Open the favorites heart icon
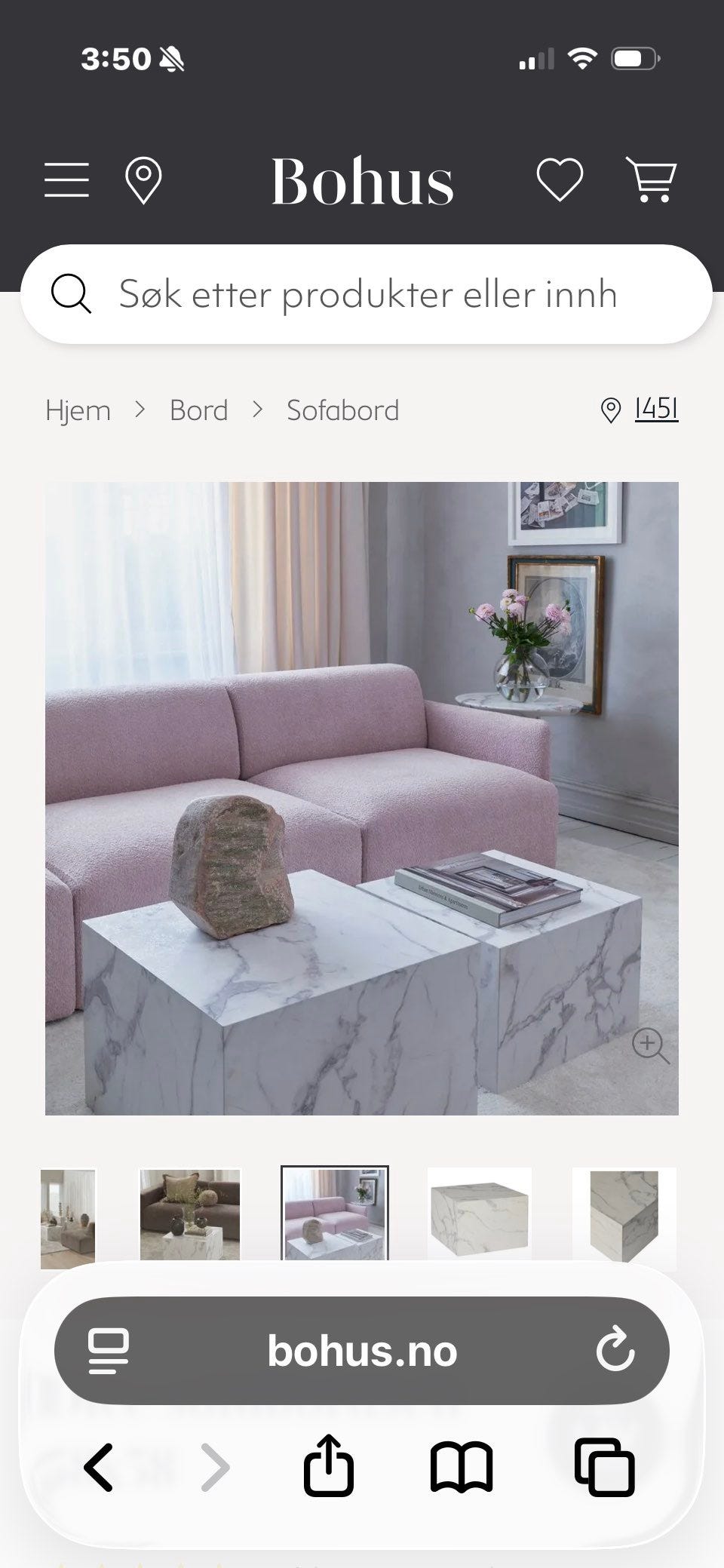The height and width of the screenshot is (1568, 724). (x=560, y=180)
